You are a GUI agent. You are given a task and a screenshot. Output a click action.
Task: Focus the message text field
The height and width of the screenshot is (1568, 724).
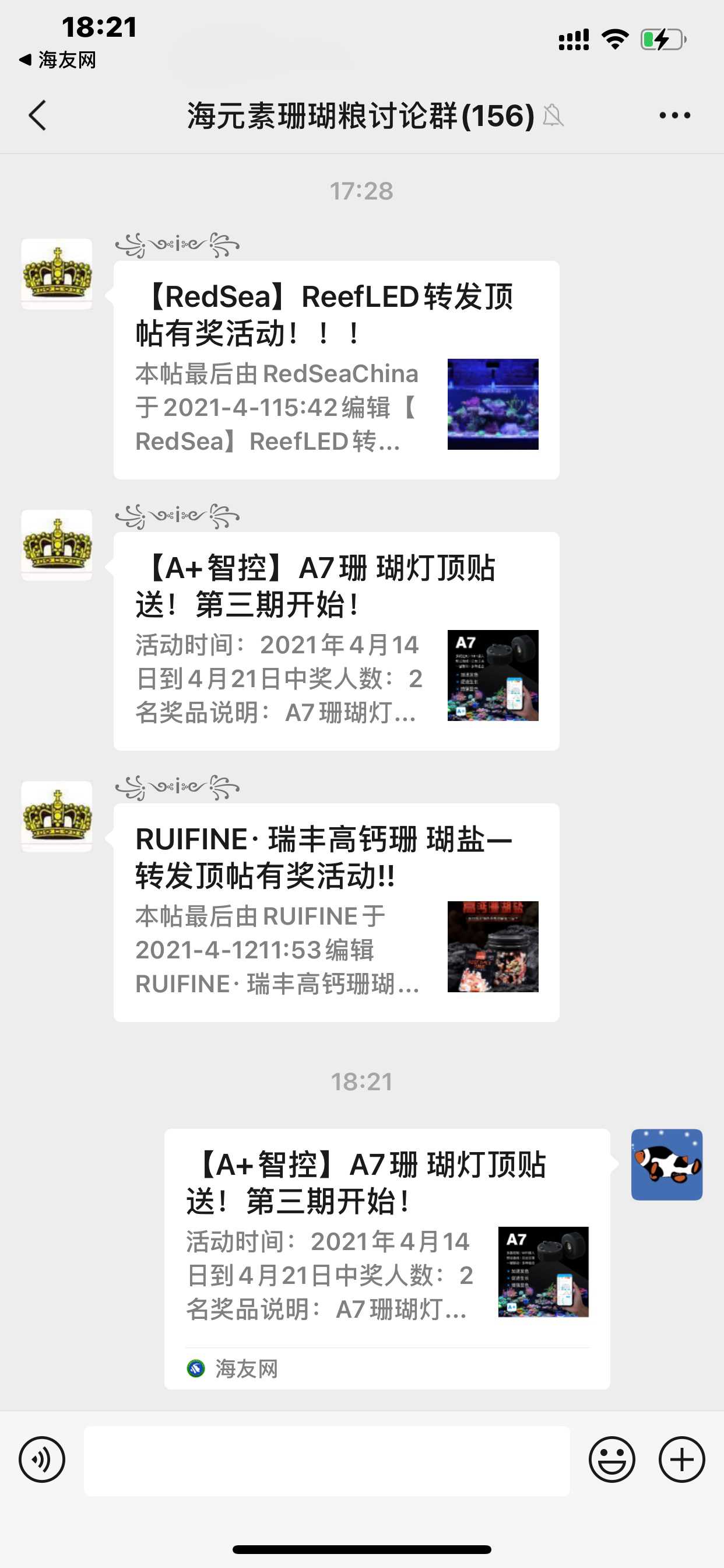[326, 1460]
